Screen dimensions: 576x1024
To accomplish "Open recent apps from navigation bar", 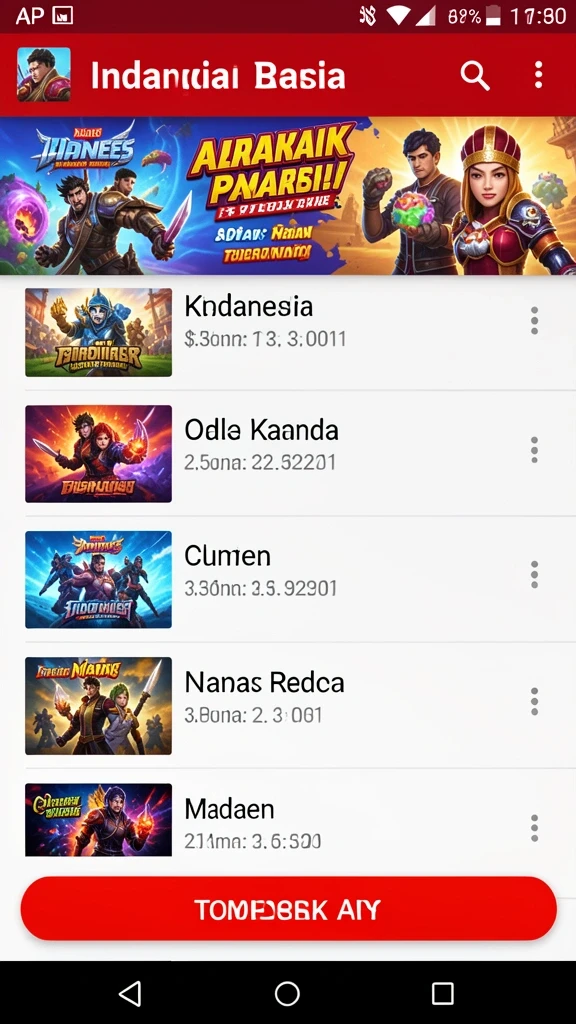I will 443,994.
